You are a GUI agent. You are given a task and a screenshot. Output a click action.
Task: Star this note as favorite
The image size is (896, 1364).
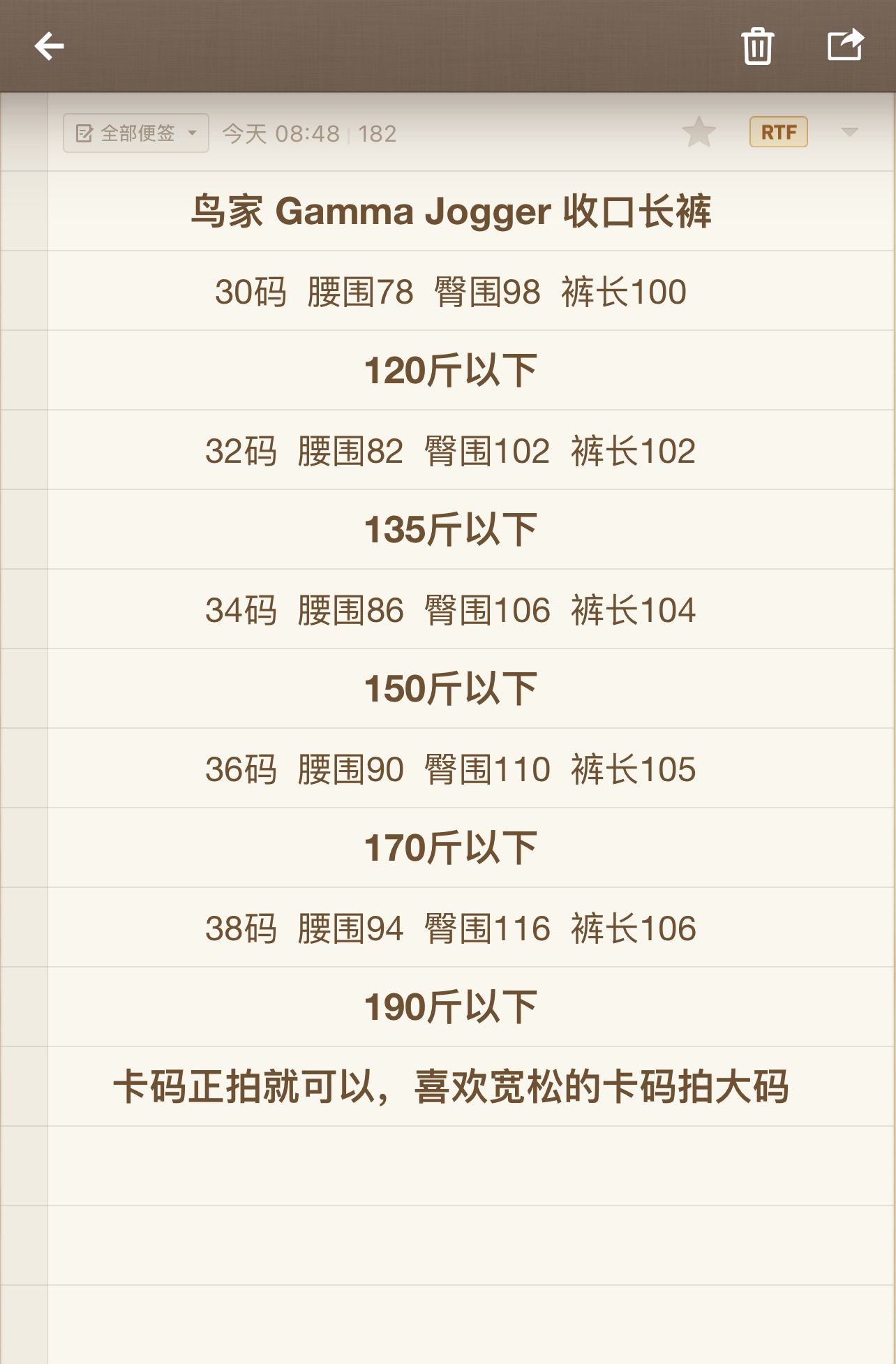point(699,132)
